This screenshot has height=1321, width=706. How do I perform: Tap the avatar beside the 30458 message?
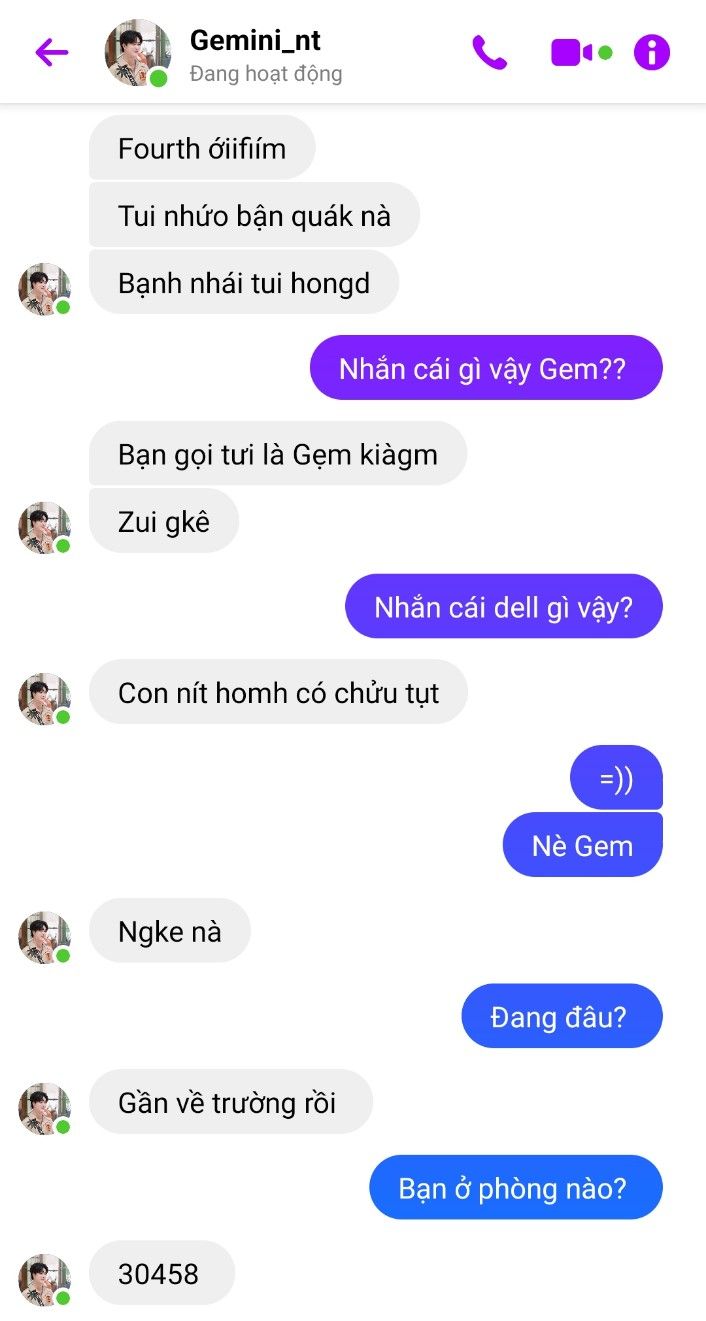click(44, 1280)
